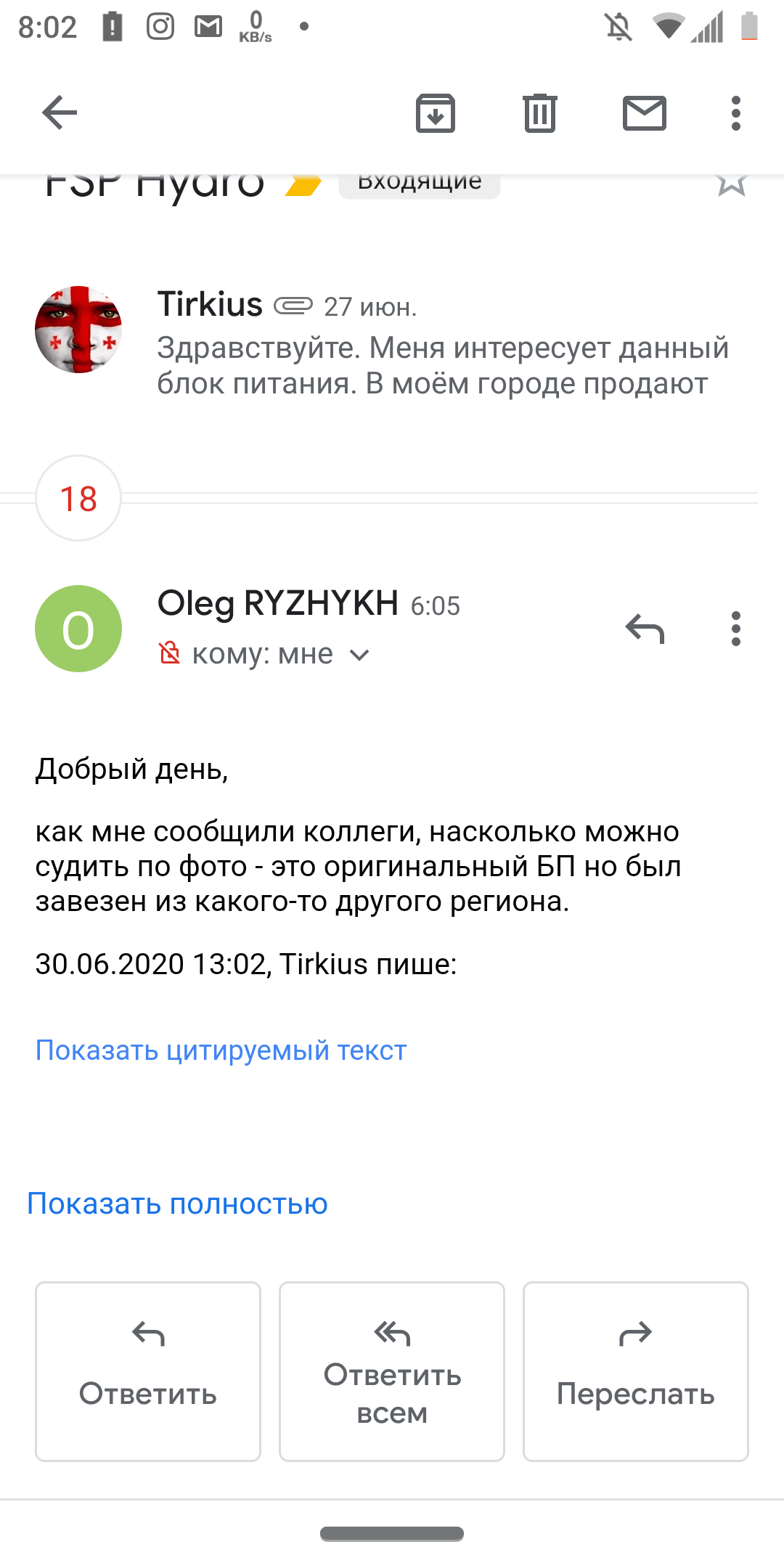Screen dimensions: 784x1568
Task: Tap the 'Ответить' button
Action: pyautogui.click(x=148, y=1371)
